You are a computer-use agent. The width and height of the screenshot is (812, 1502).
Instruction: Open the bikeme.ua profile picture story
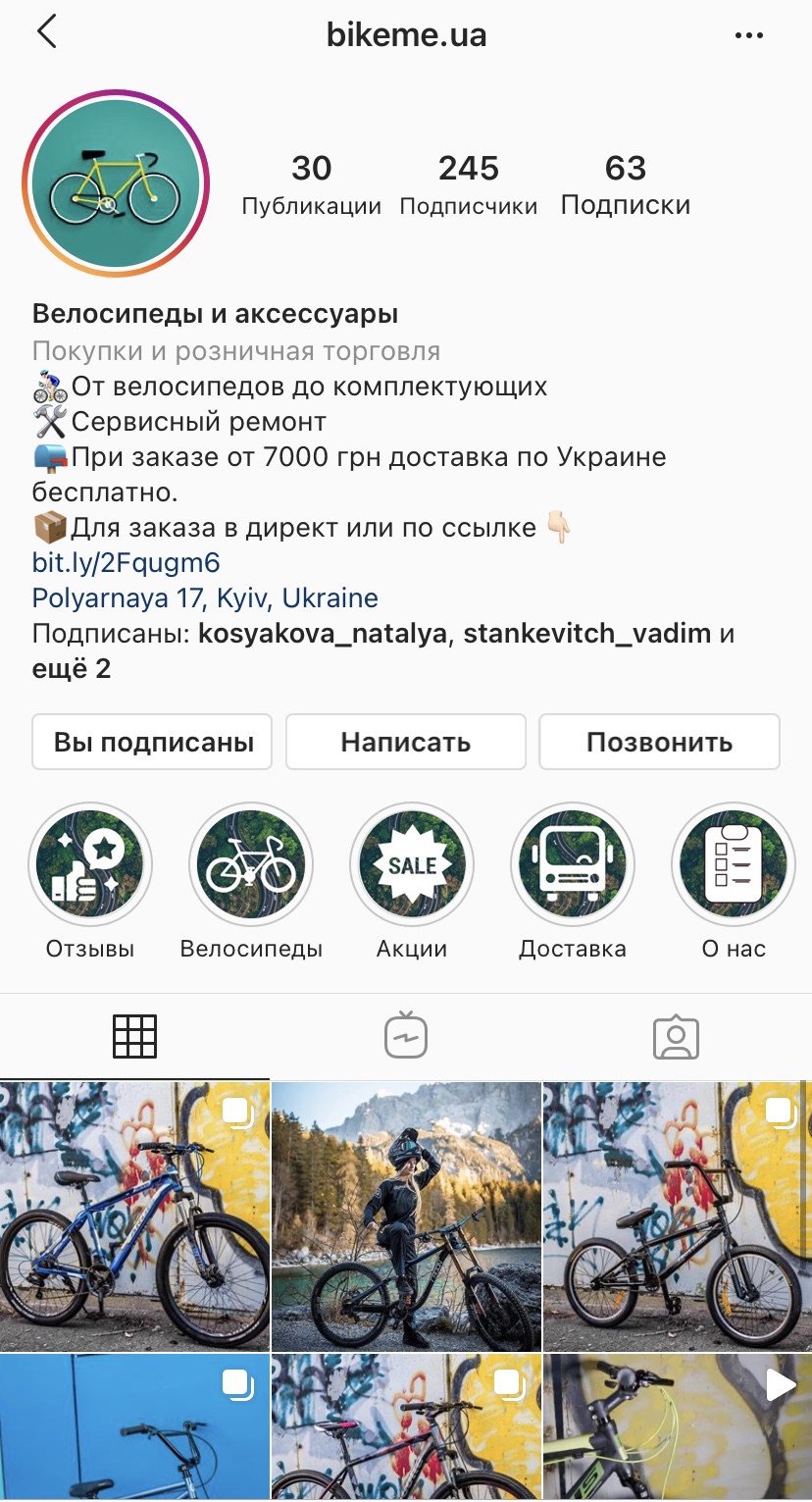tap(116, 184)
